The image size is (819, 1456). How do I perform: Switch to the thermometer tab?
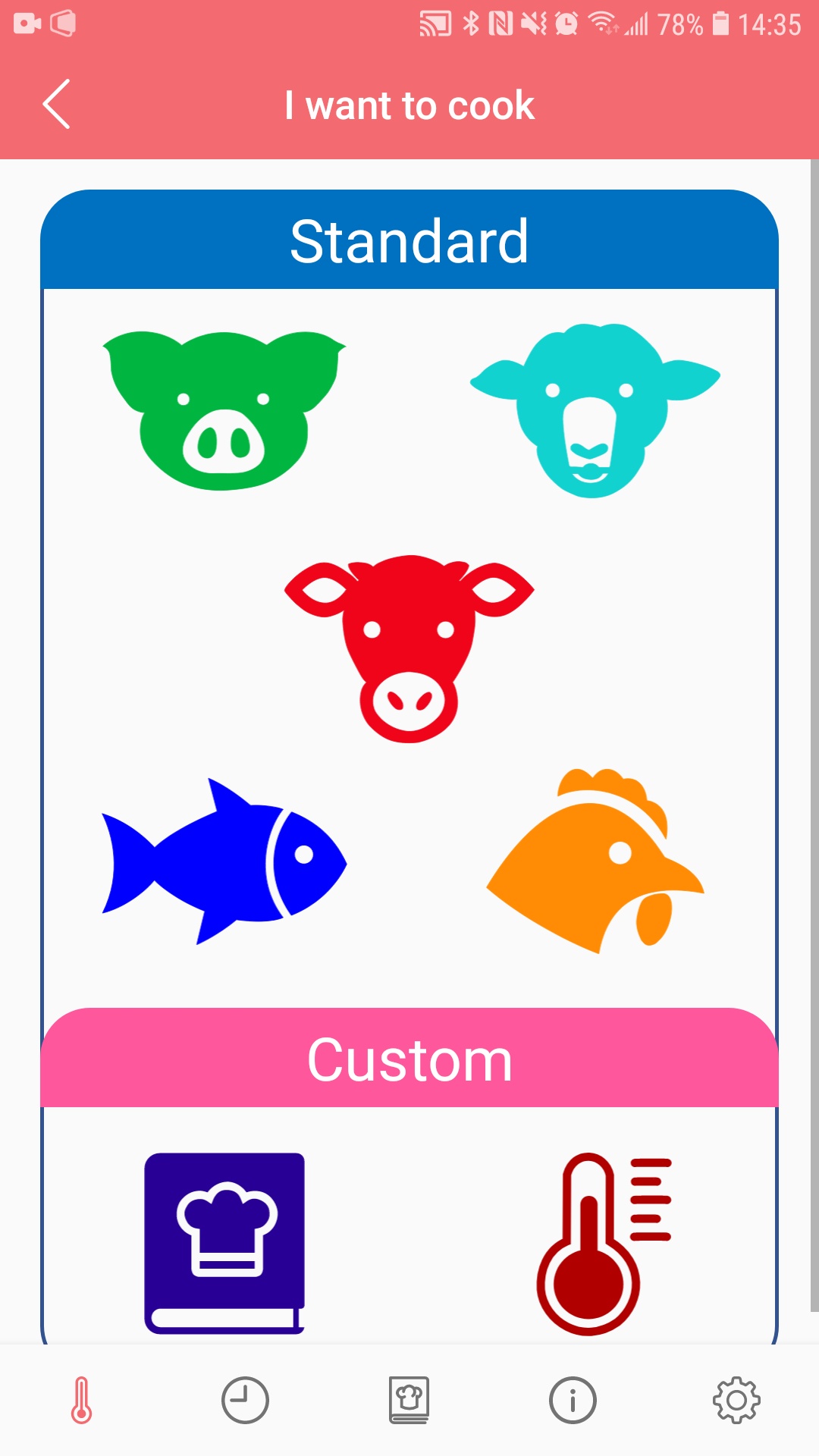click(82, 1400)
